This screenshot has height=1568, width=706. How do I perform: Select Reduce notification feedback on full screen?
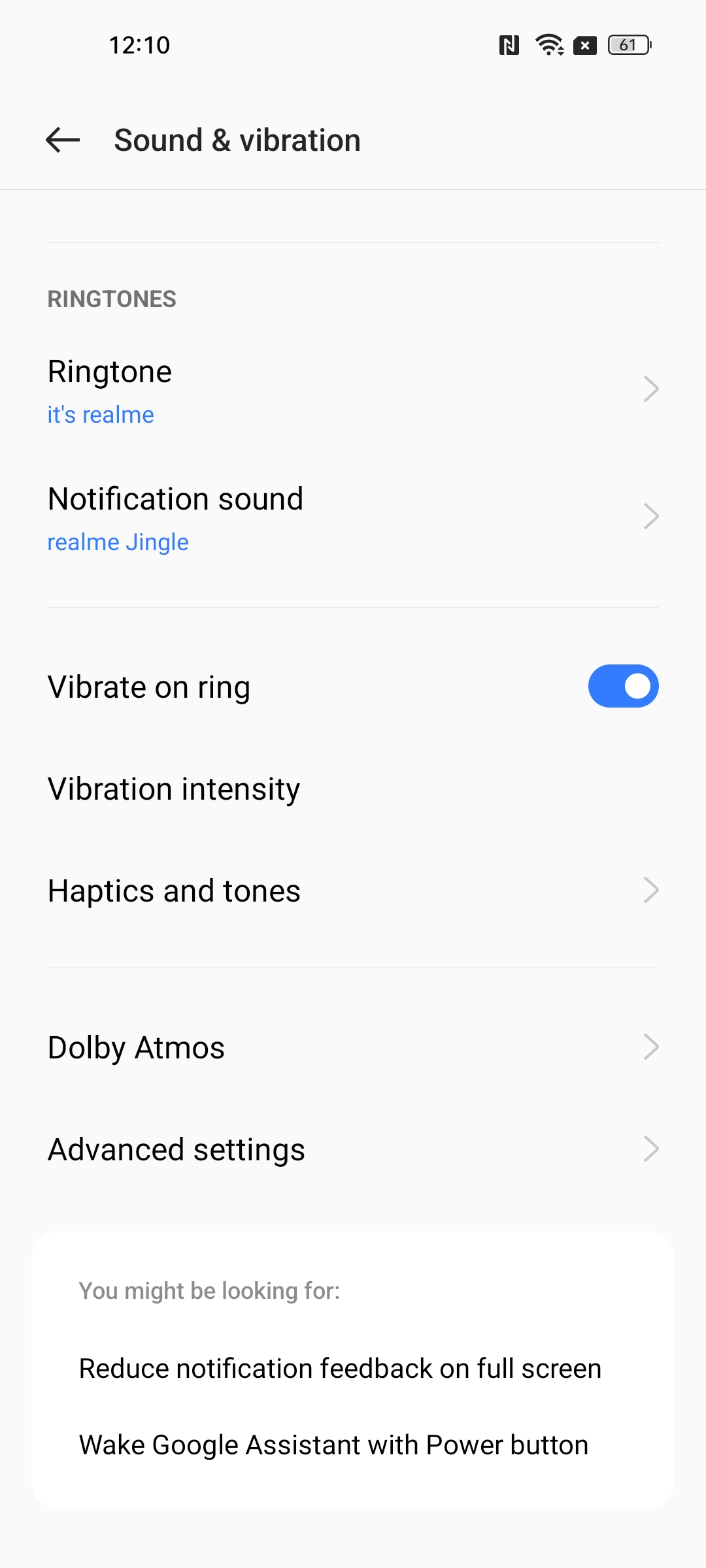click(x=340, y=1368)
